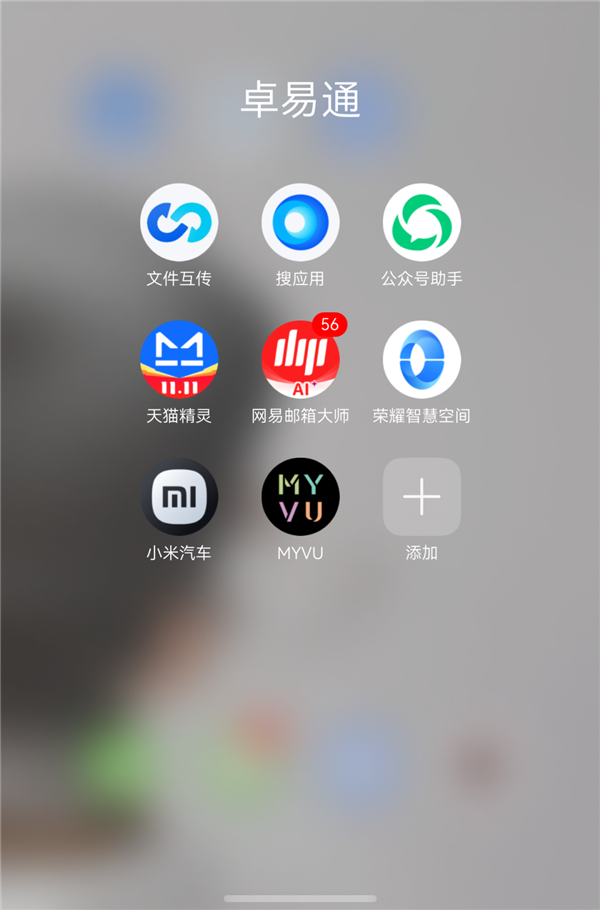600x910 pixels.
Task: Open 荣耀智慧空间
Action: point(421,360)
